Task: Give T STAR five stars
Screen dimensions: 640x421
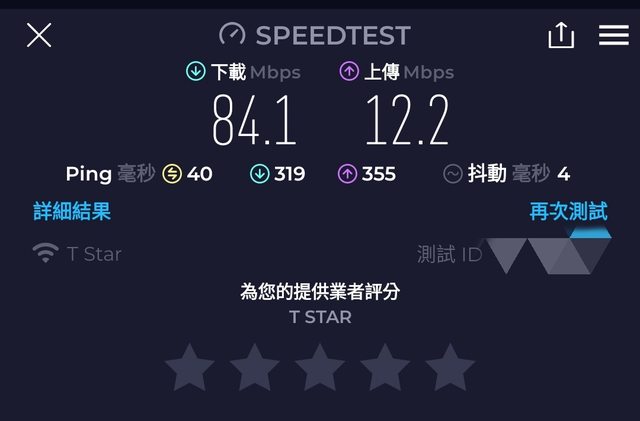Action: [x=450, y=368]
